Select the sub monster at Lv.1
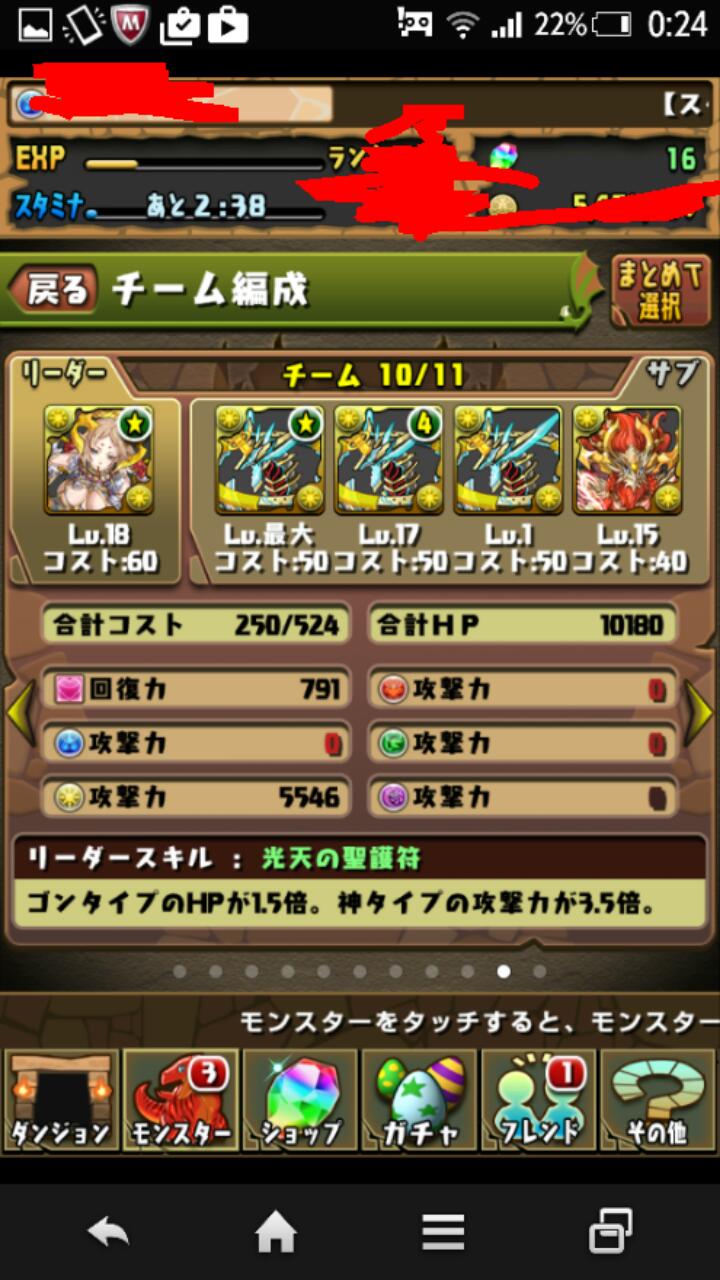 508,459
